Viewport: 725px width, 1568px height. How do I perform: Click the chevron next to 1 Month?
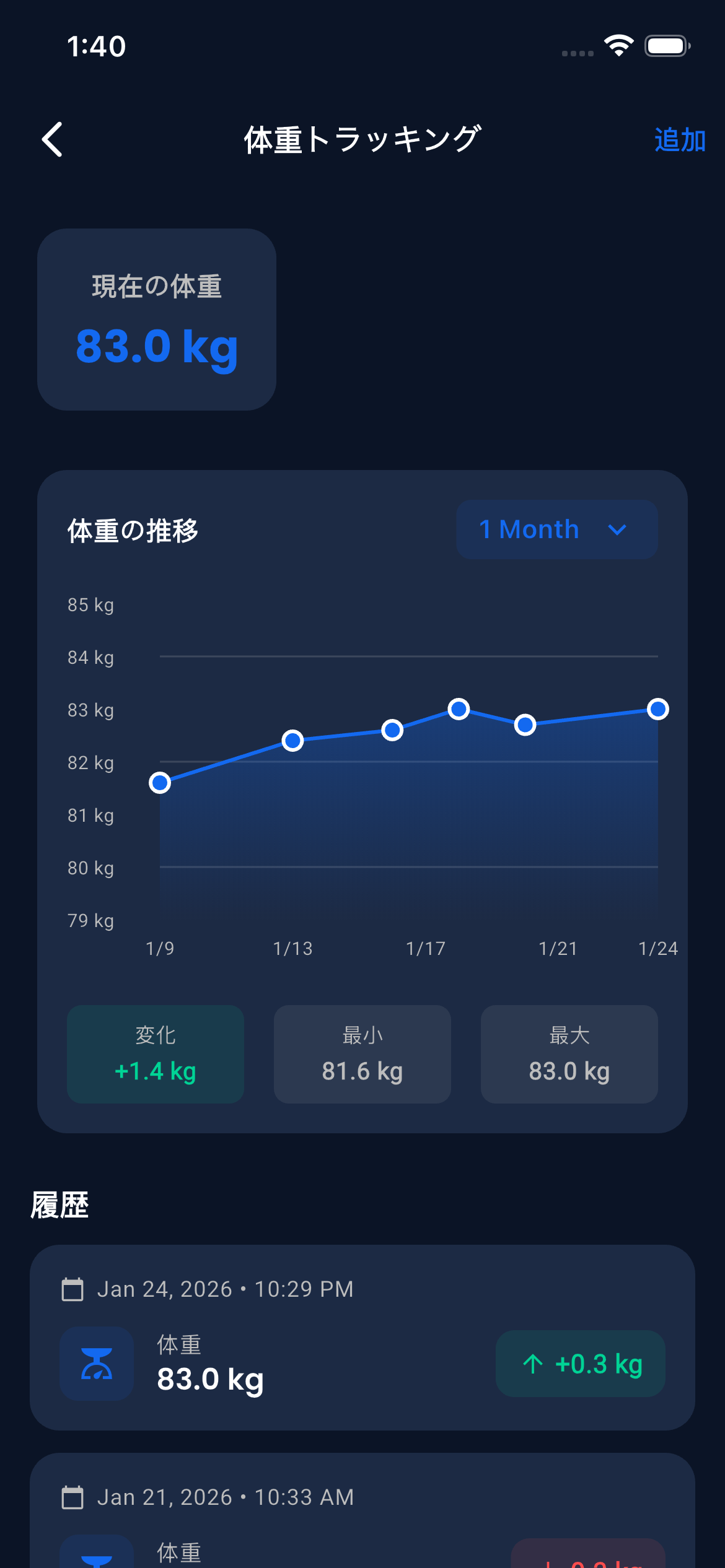click(617, 530)
